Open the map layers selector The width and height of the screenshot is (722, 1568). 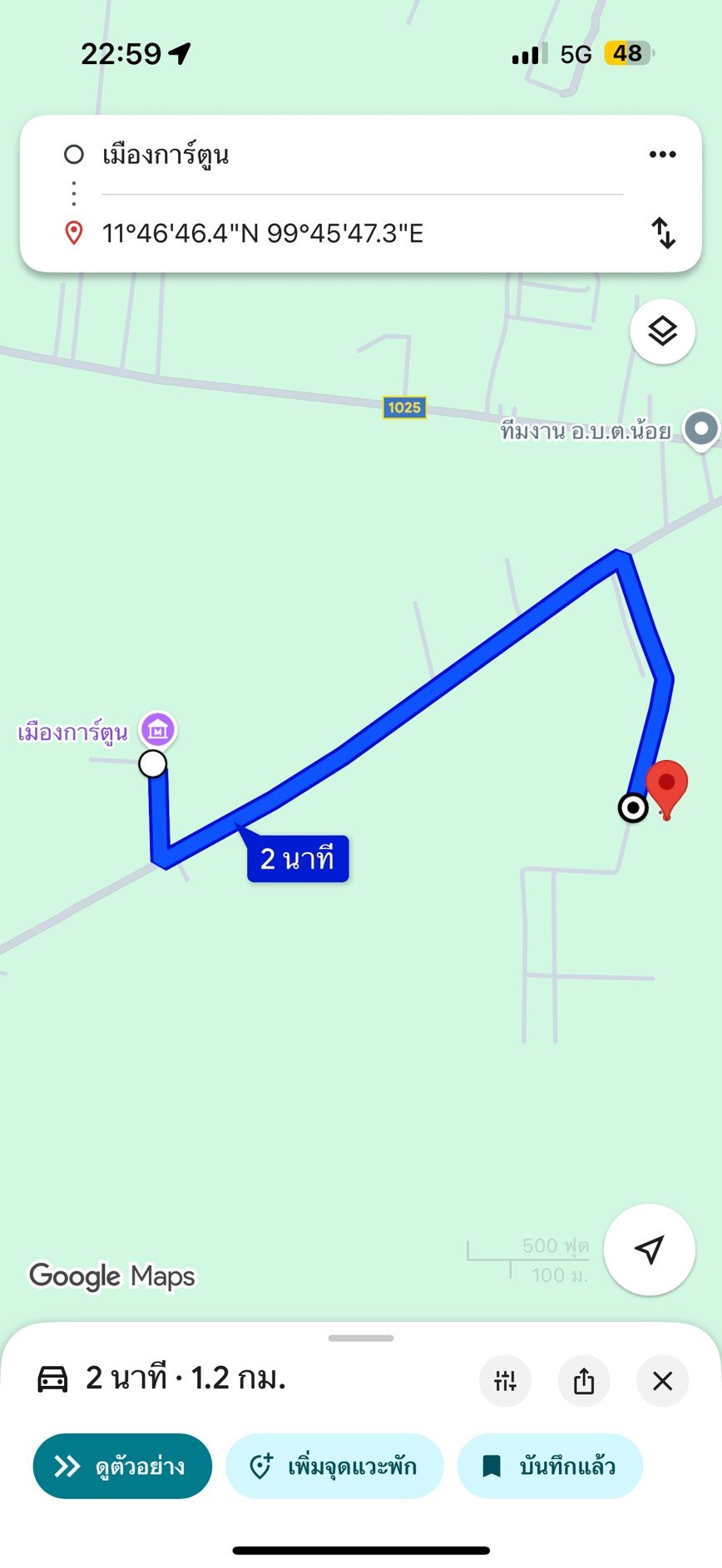(x=662, y=332)
